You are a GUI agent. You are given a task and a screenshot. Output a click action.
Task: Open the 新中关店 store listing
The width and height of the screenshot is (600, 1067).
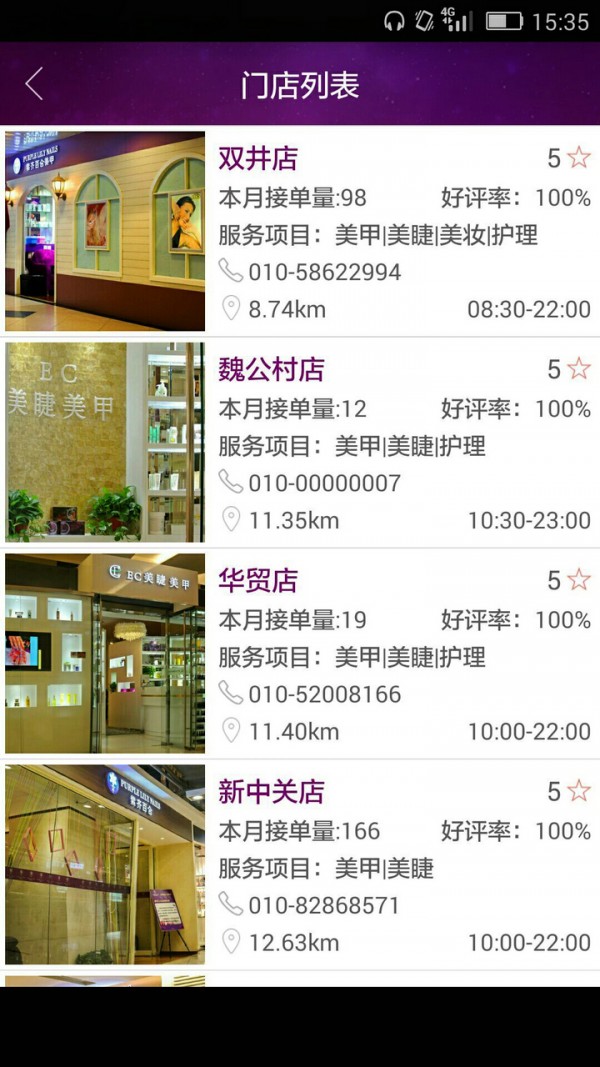click(x=271, y=792)
